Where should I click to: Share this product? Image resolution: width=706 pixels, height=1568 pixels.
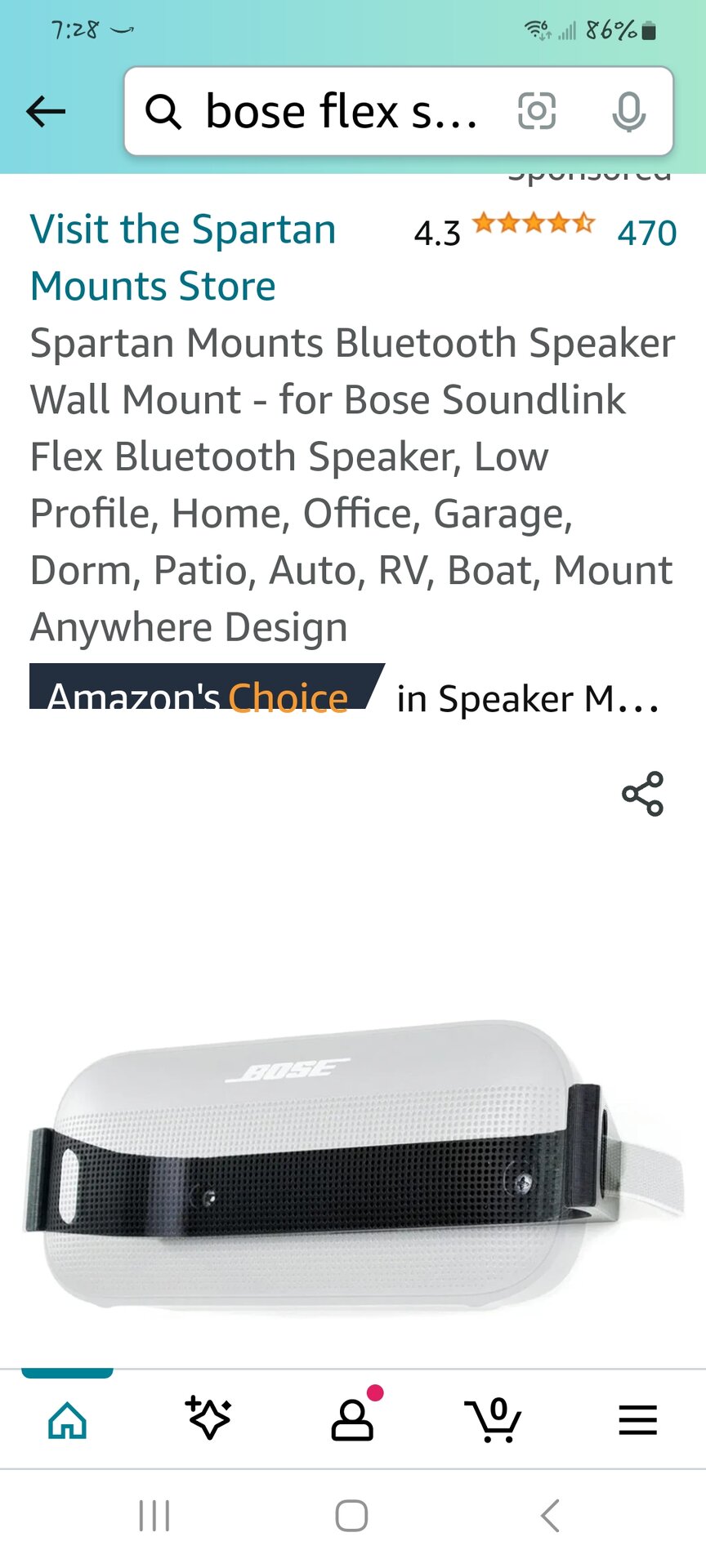[x=643, y=794]
